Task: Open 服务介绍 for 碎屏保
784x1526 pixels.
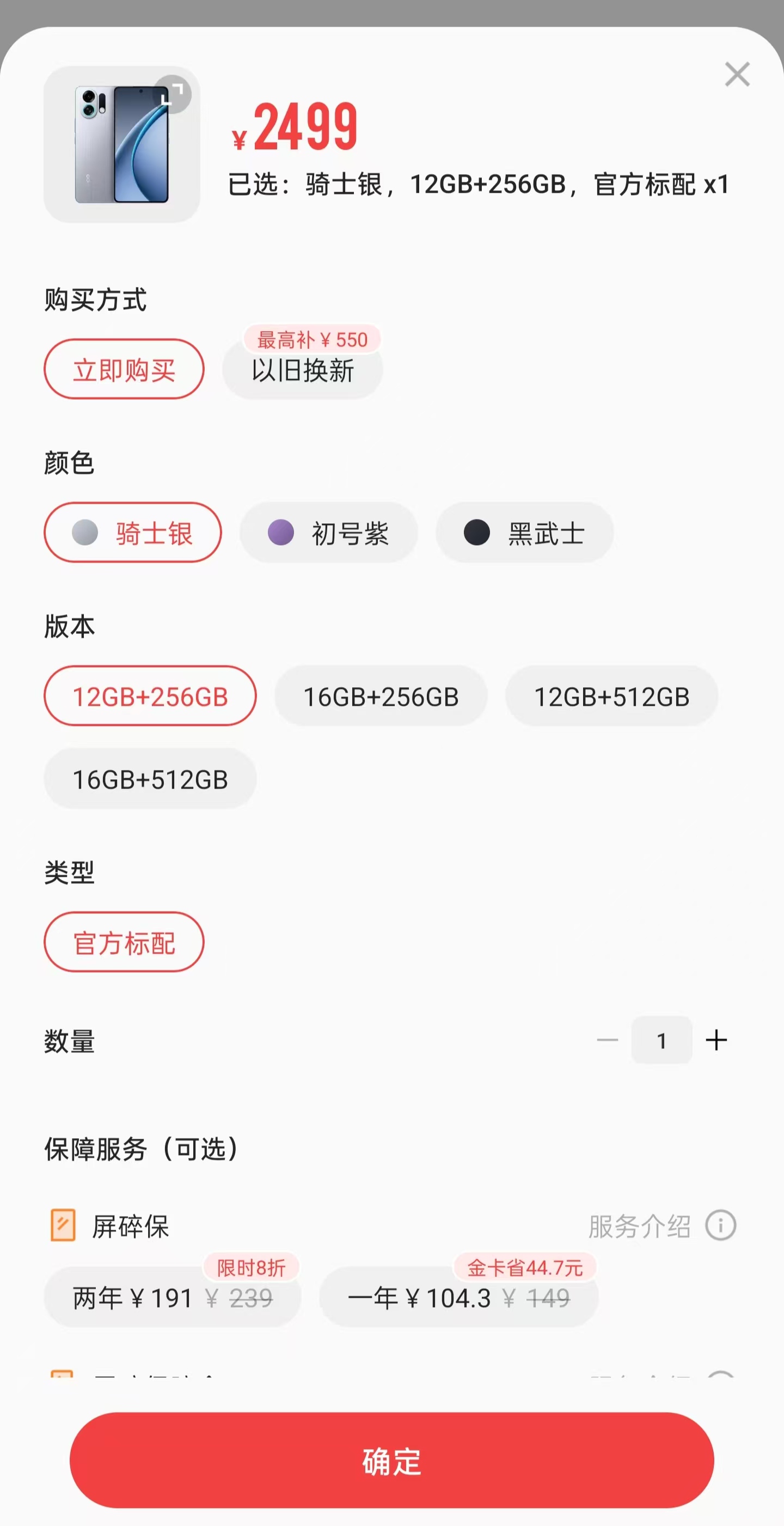Action: pyautogui.click(x=661, y=1226)
